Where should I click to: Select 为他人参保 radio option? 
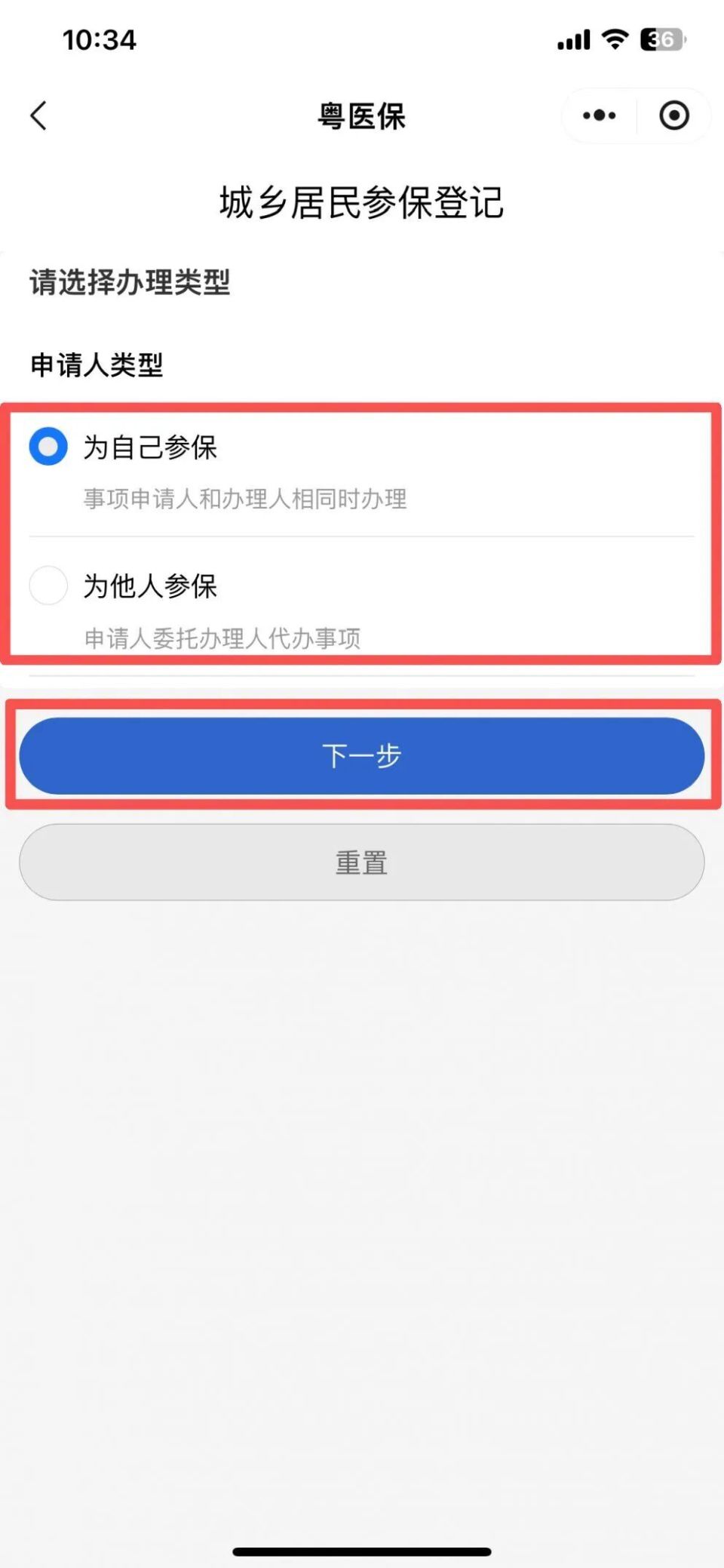[150, 585]
